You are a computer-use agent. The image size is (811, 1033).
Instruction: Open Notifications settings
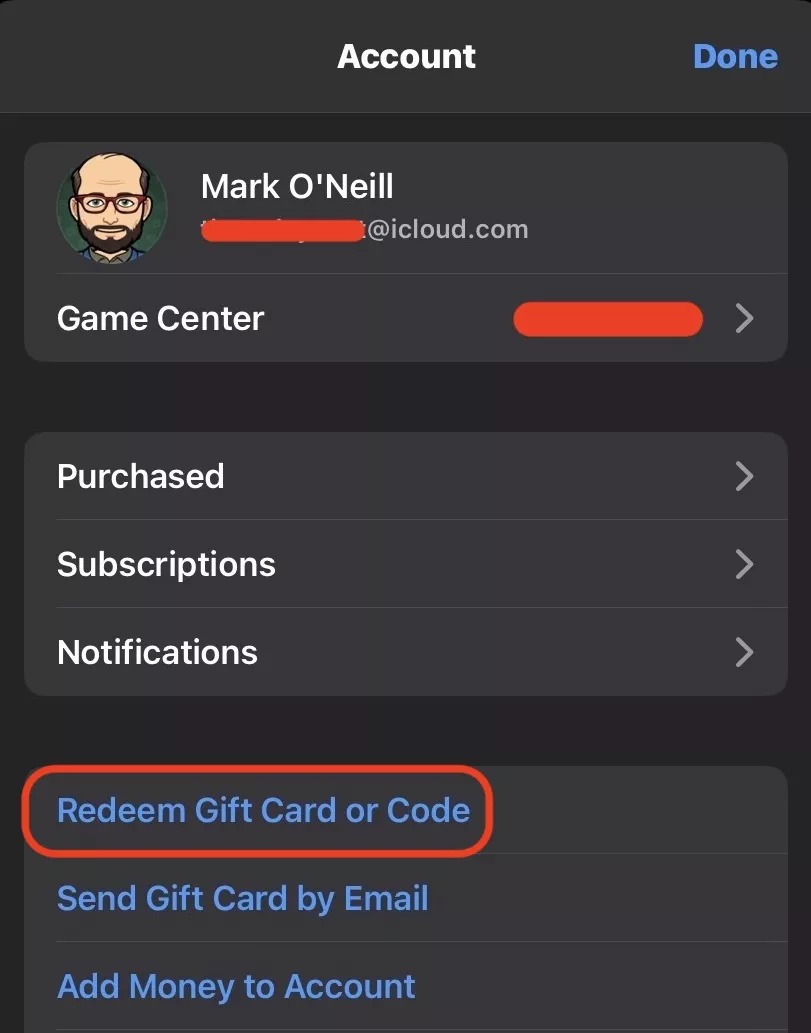405,652
